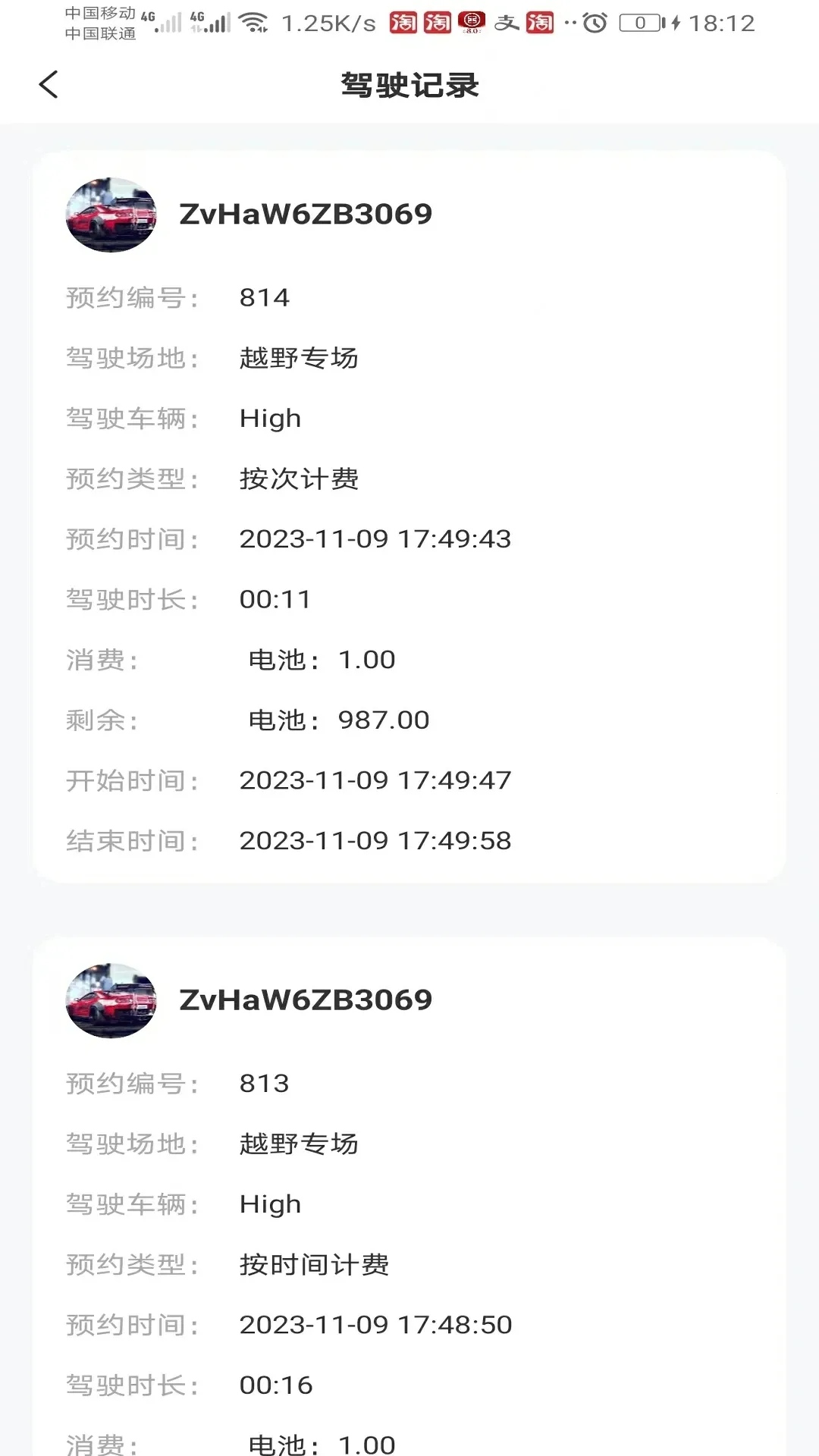Tap the back arrow to leave 驾驶记录

[48, 84]
